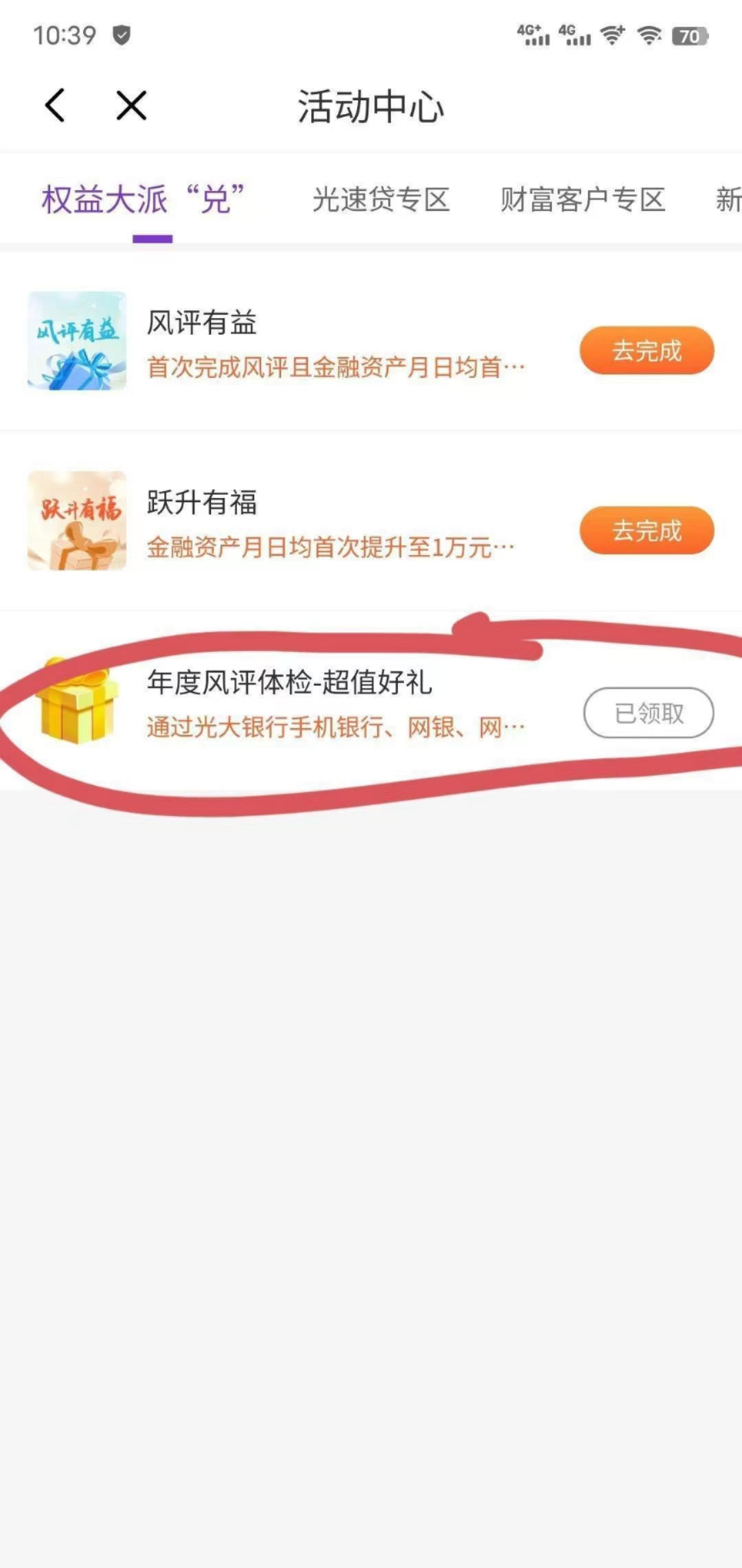Go back using the arrow icon
Viewport: 742px width, 1568px height.
click(55, 106)
